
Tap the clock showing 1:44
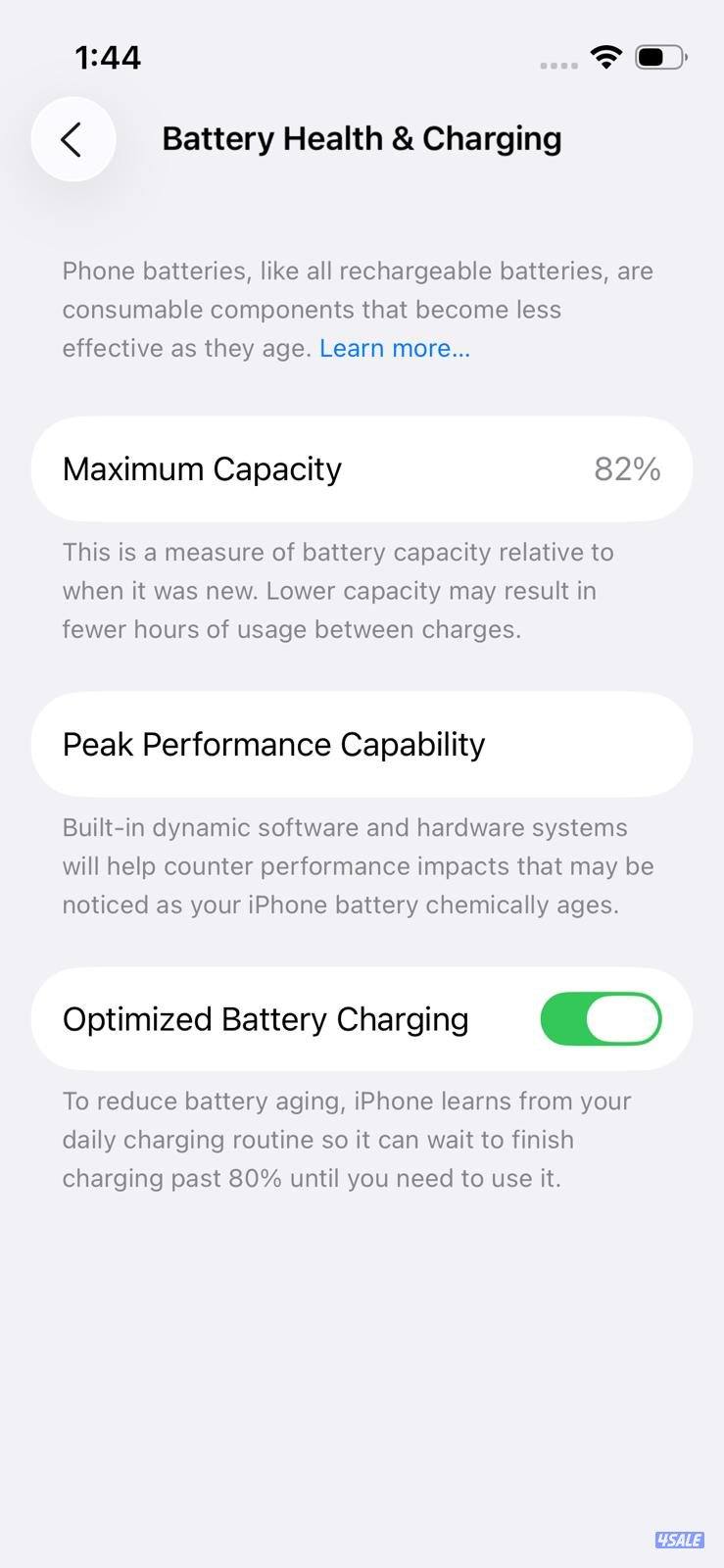point(108,58)
